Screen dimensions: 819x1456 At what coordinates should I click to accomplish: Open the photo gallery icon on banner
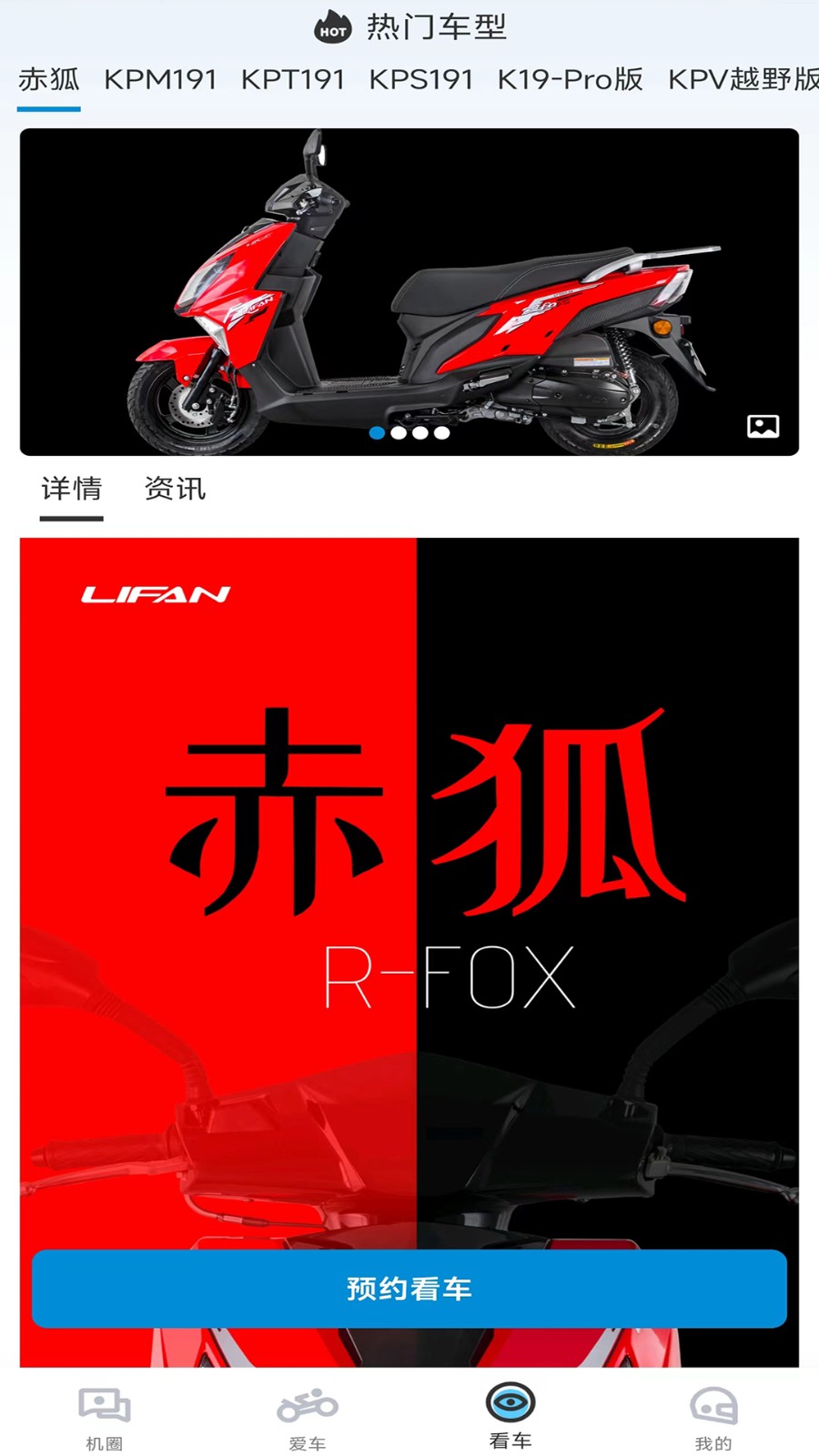click(x=763, y=426)
